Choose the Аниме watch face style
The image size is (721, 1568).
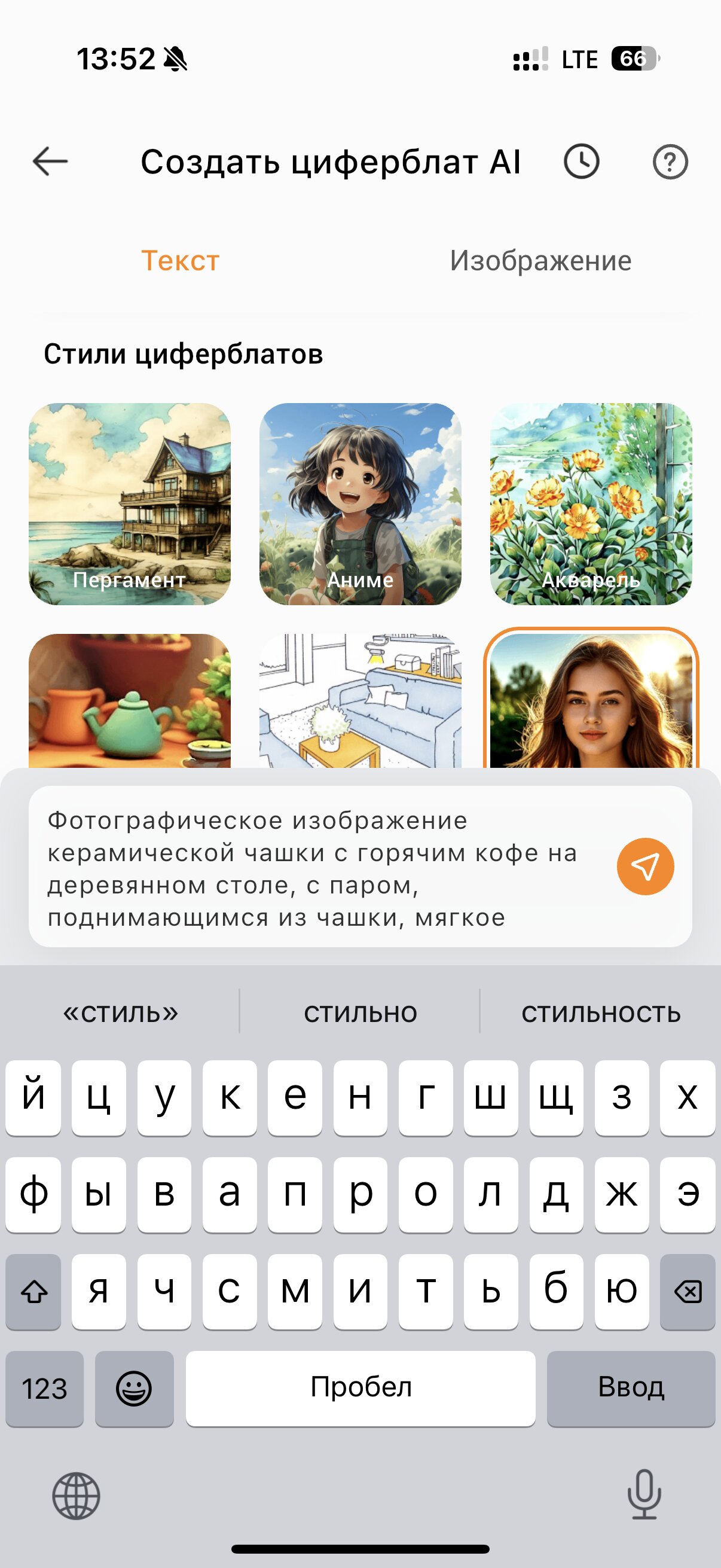point(360,504)
